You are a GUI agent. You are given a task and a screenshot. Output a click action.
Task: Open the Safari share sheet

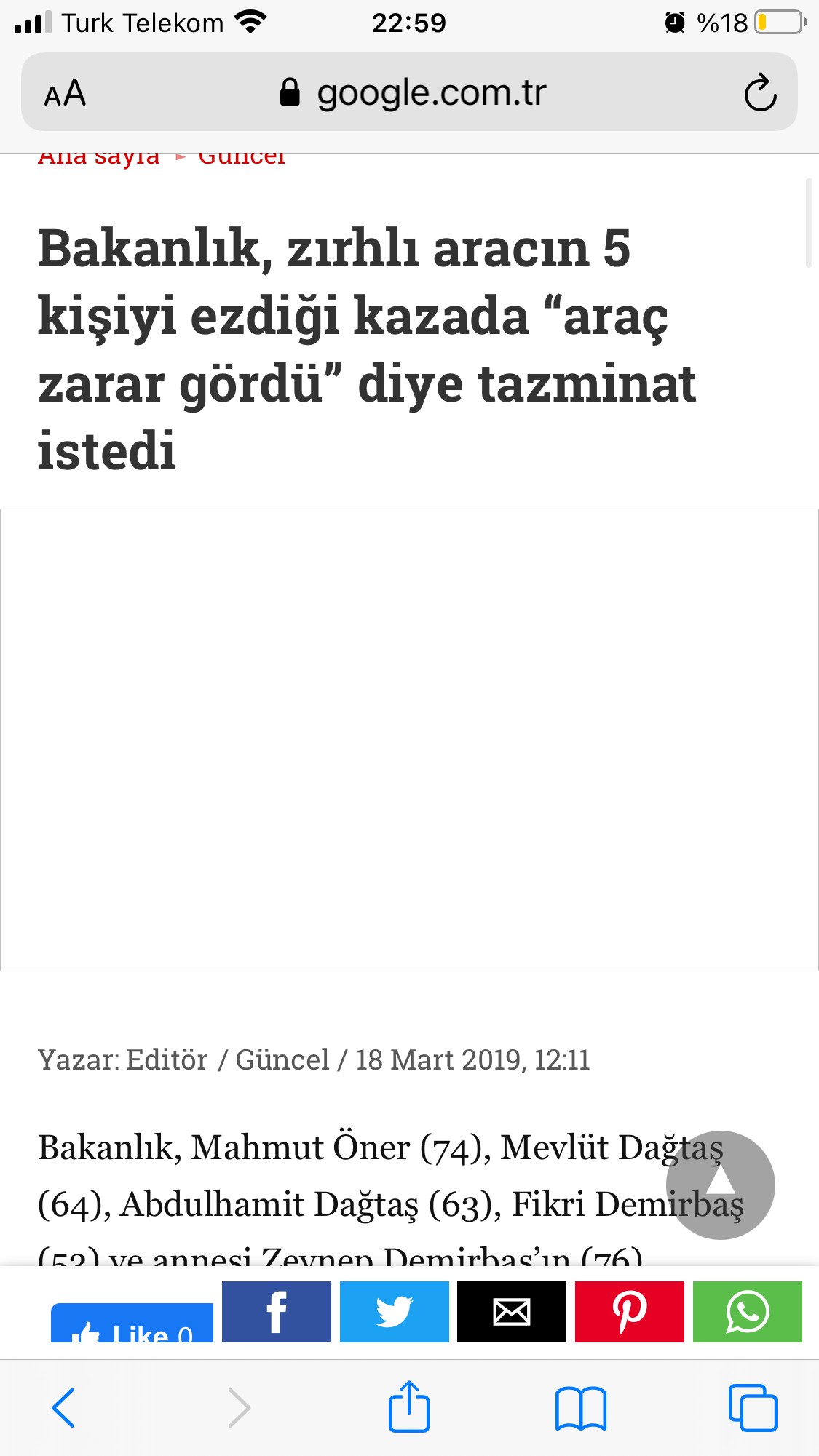tap(408, 1407)
